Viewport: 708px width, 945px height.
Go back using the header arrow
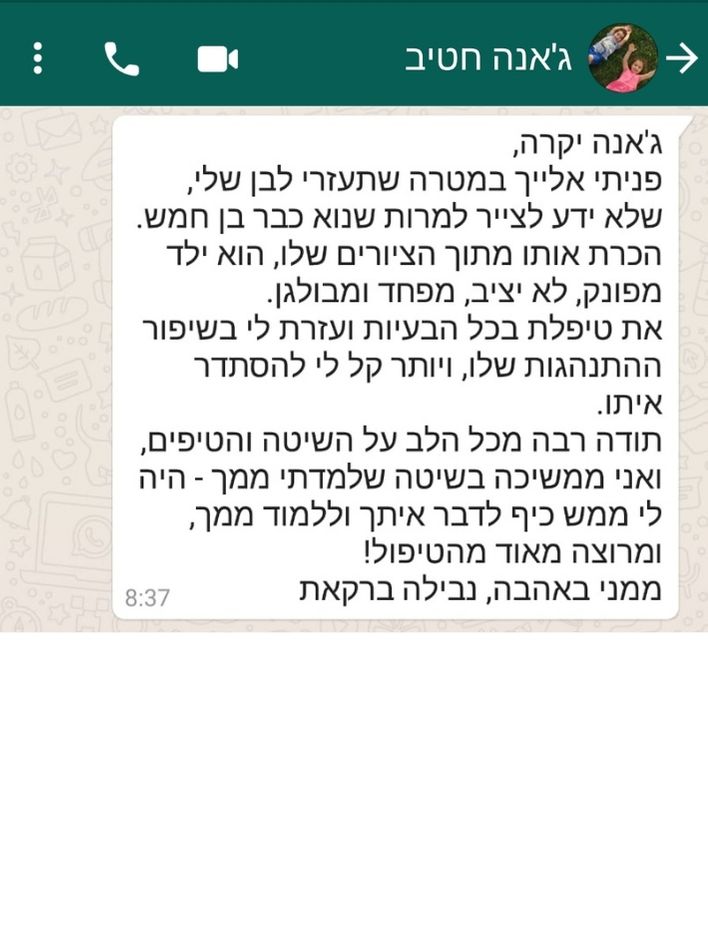click(x=682, y=58)
